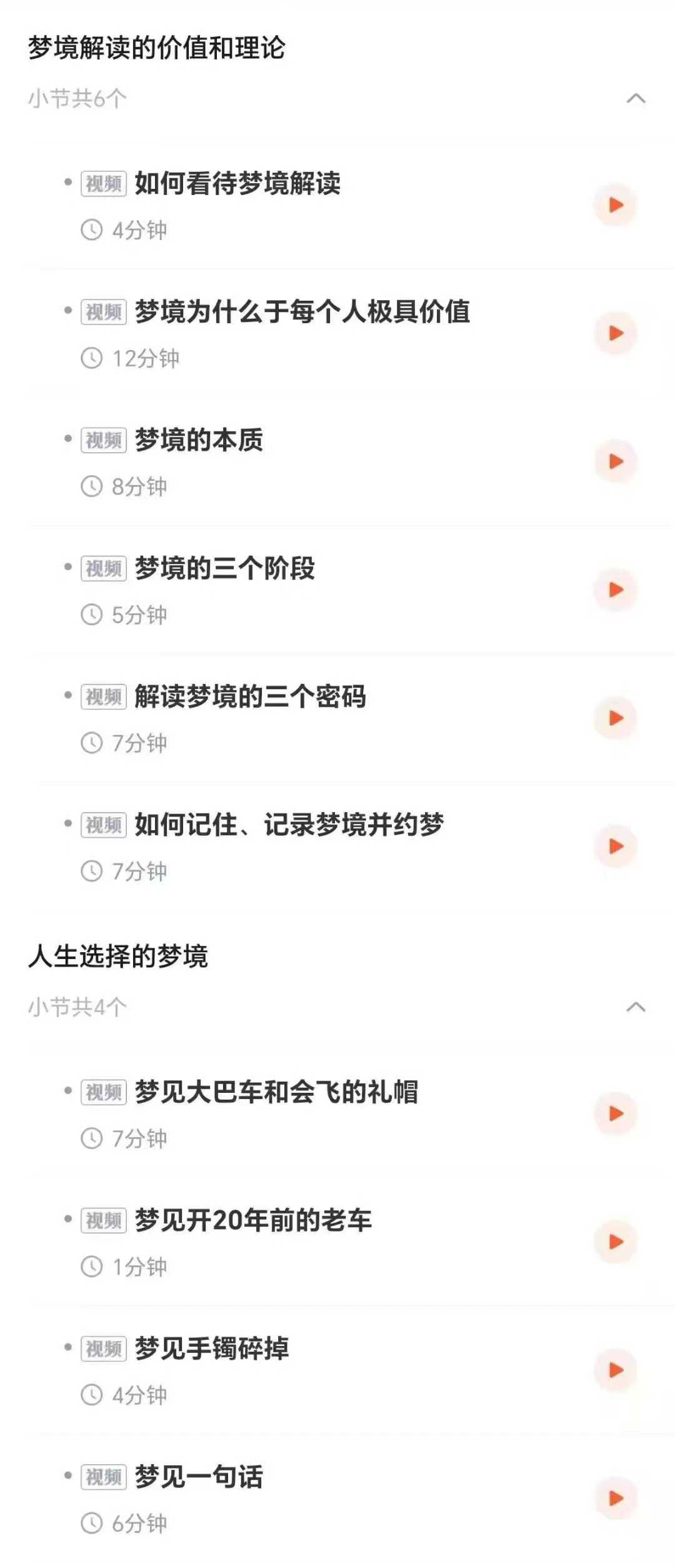
Task: Play the video 梦见开20年前的老车
Action: pyautogui.click(x=616, y=1242)
